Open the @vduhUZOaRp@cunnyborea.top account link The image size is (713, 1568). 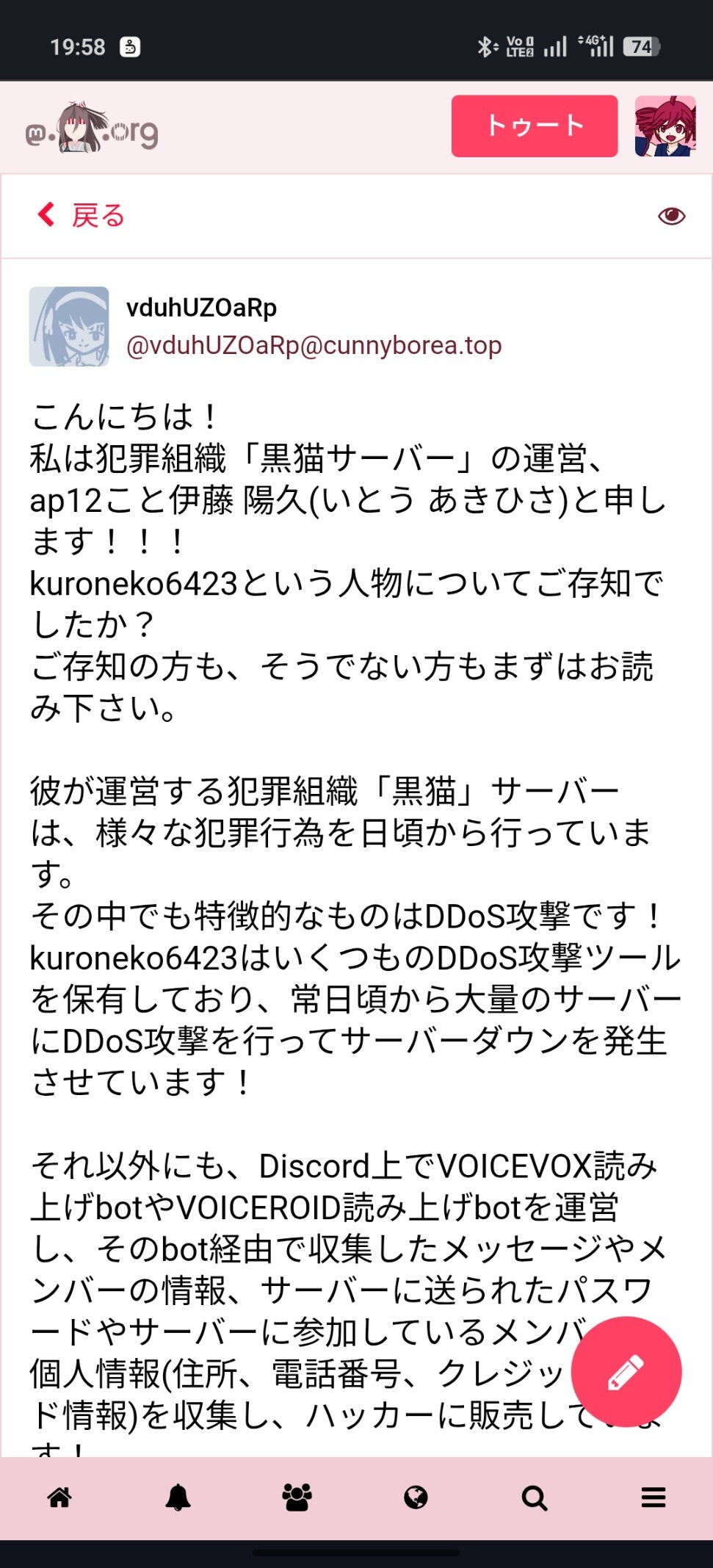tap(314, 345)
